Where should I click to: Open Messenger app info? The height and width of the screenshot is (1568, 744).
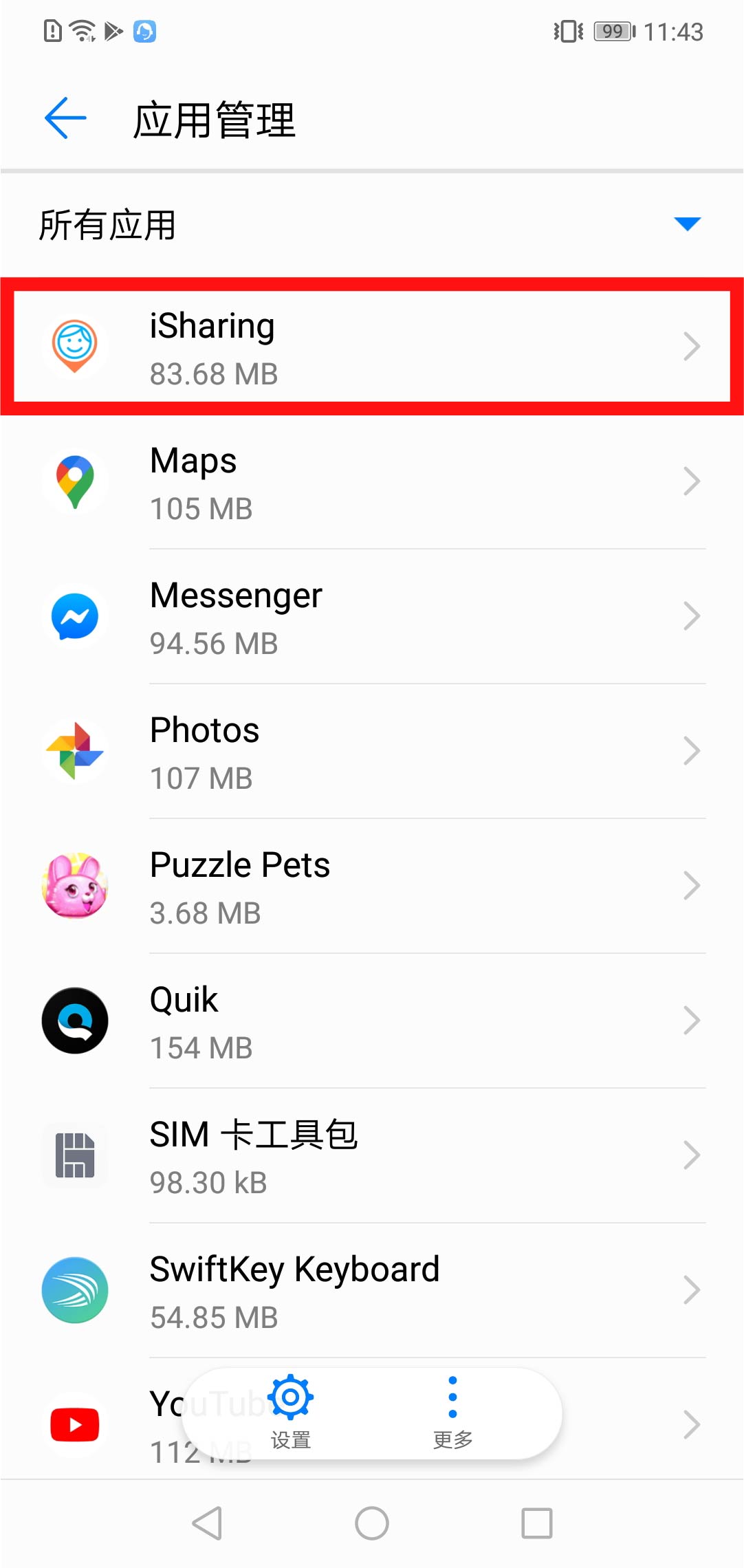[x=371, y=616]
